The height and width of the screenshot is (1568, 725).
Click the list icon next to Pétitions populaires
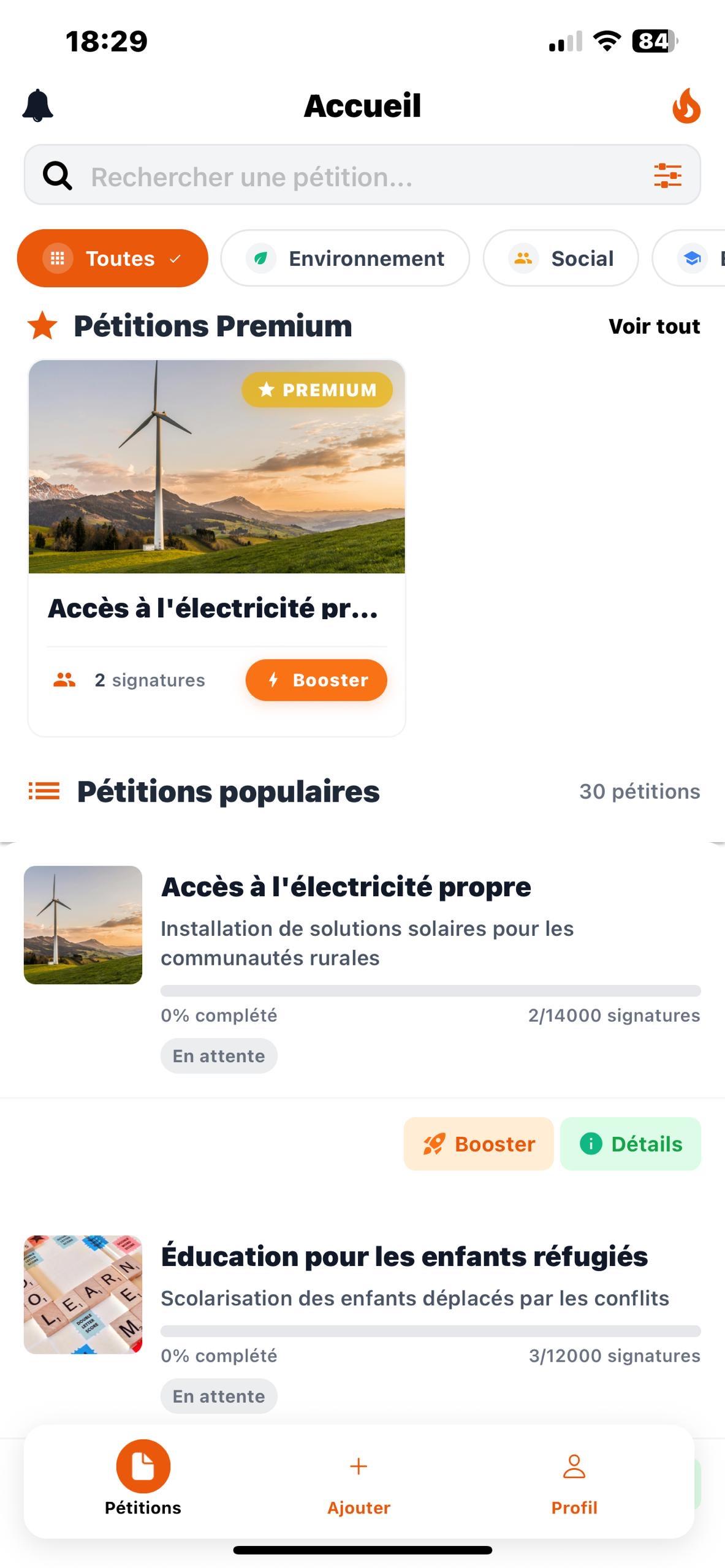44,791
